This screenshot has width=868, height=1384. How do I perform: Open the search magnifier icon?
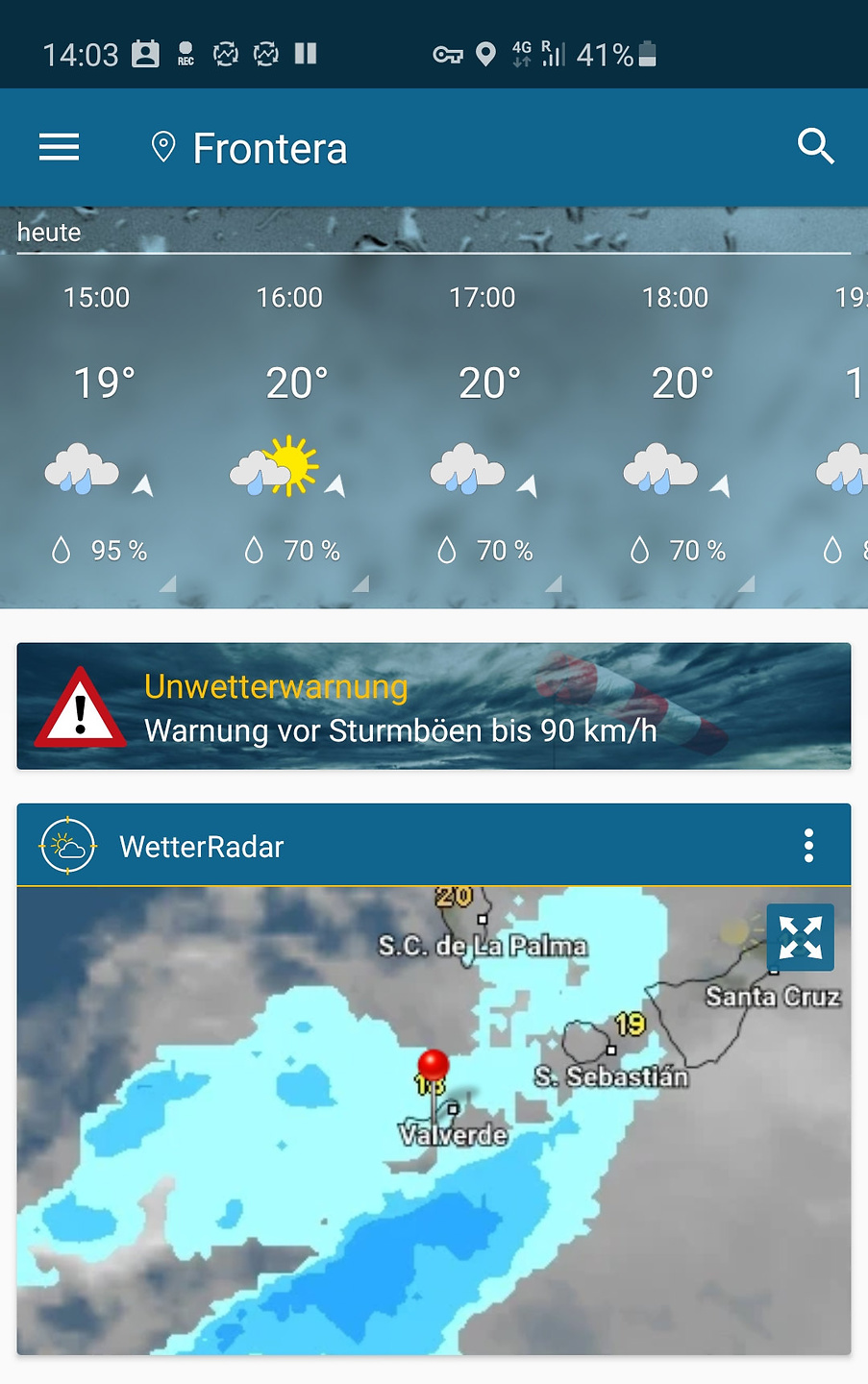click(x=816, y=146)
